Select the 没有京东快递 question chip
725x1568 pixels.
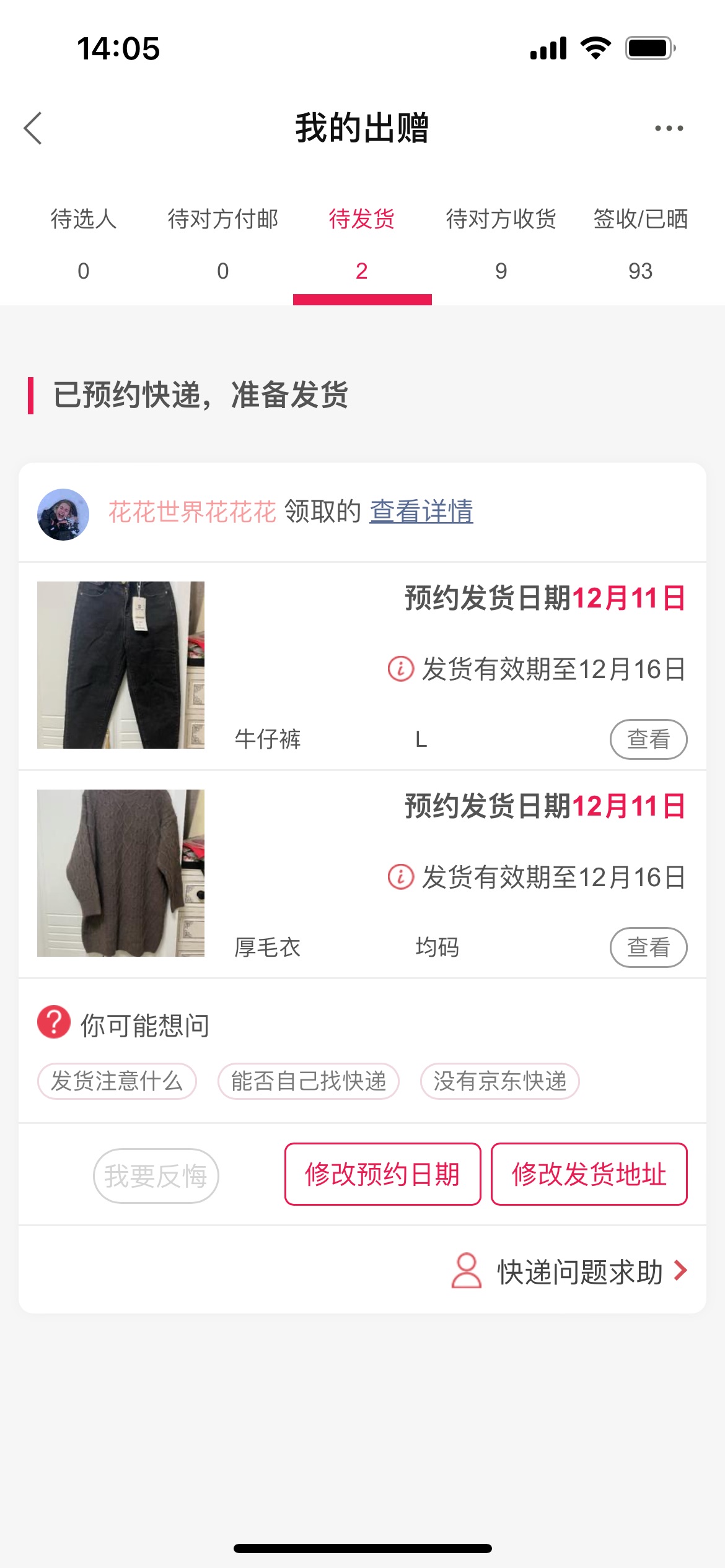tap(500, 1081)
